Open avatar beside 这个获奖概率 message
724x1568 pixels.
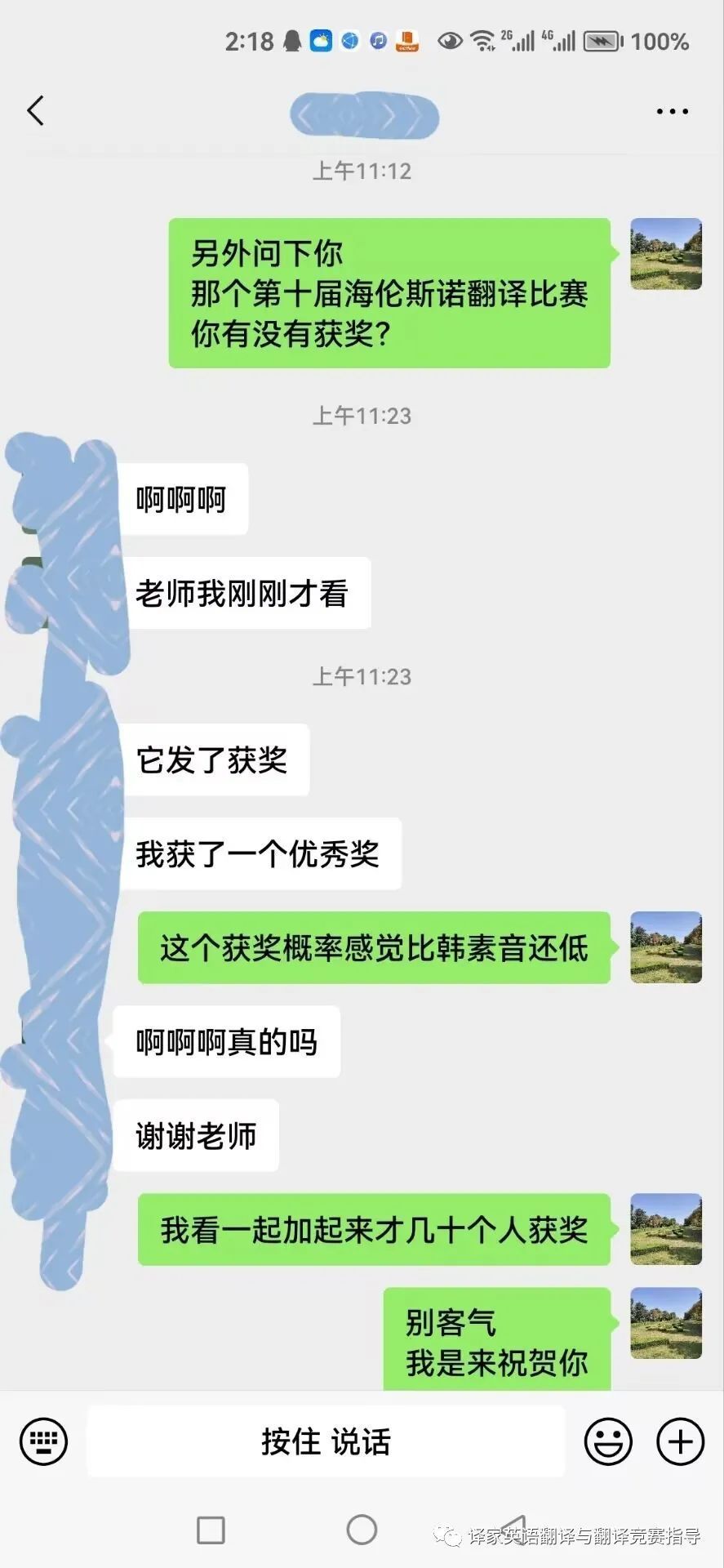pyautogui.click(x=666, y=947)
